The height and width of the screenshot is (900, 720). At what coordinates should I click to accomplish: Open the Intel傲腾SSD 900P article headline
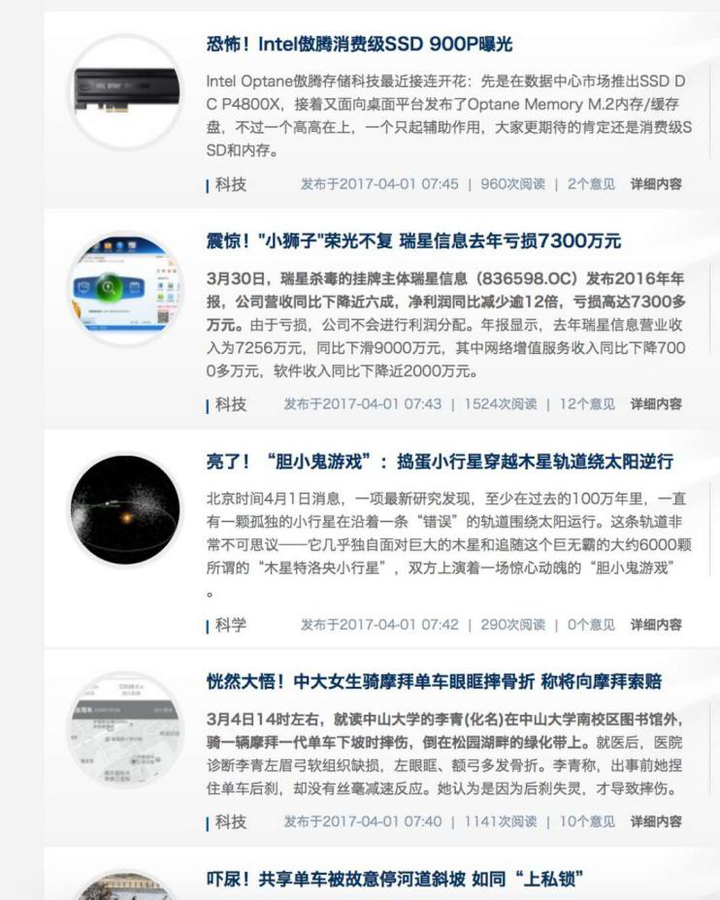(x=359, y=45)
